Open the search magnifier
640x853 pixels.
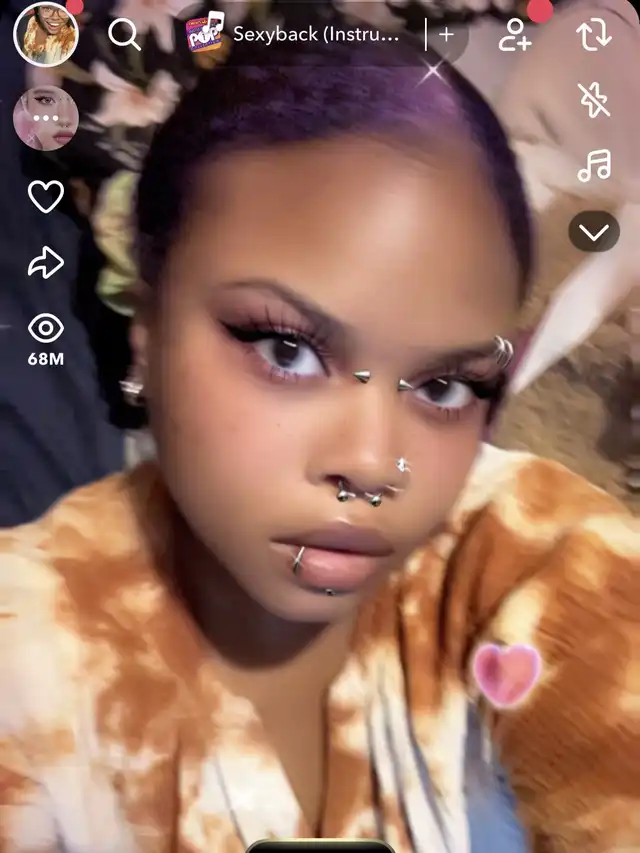[x=124, y=35]
